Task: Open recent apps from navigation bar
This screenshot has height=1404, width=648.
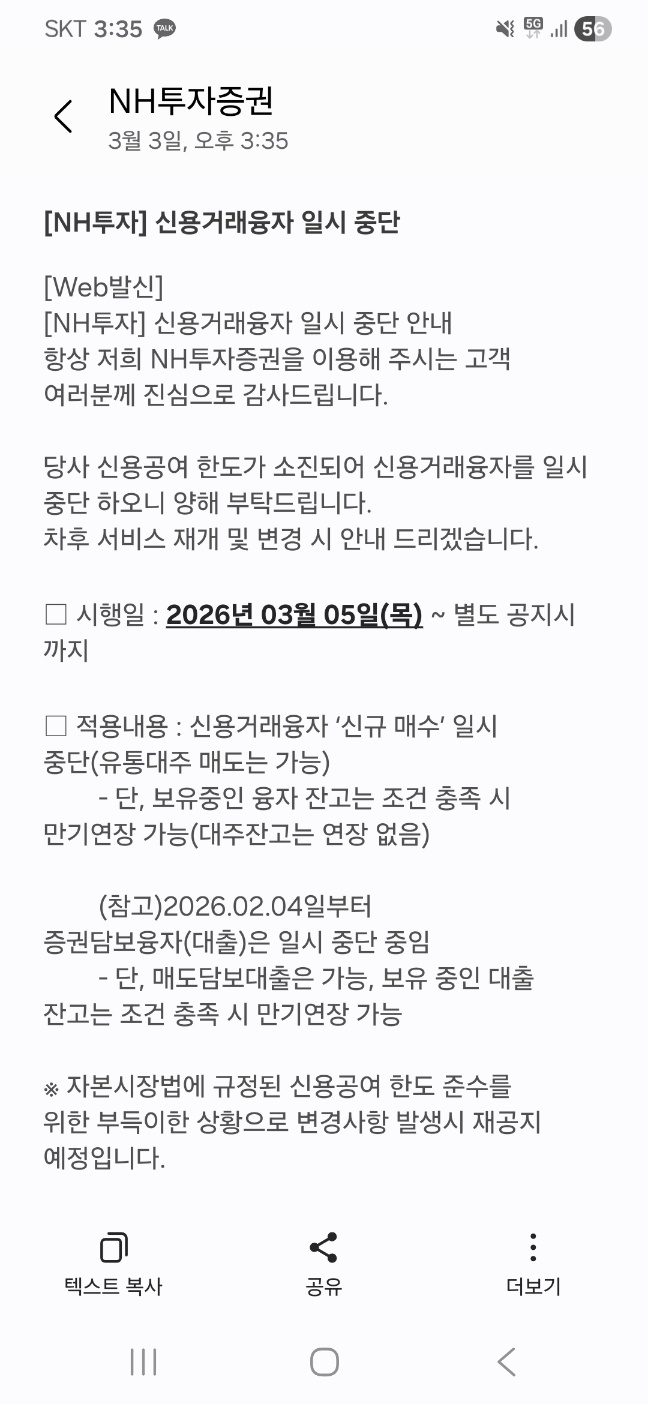Action: [x=143, y=1361]
